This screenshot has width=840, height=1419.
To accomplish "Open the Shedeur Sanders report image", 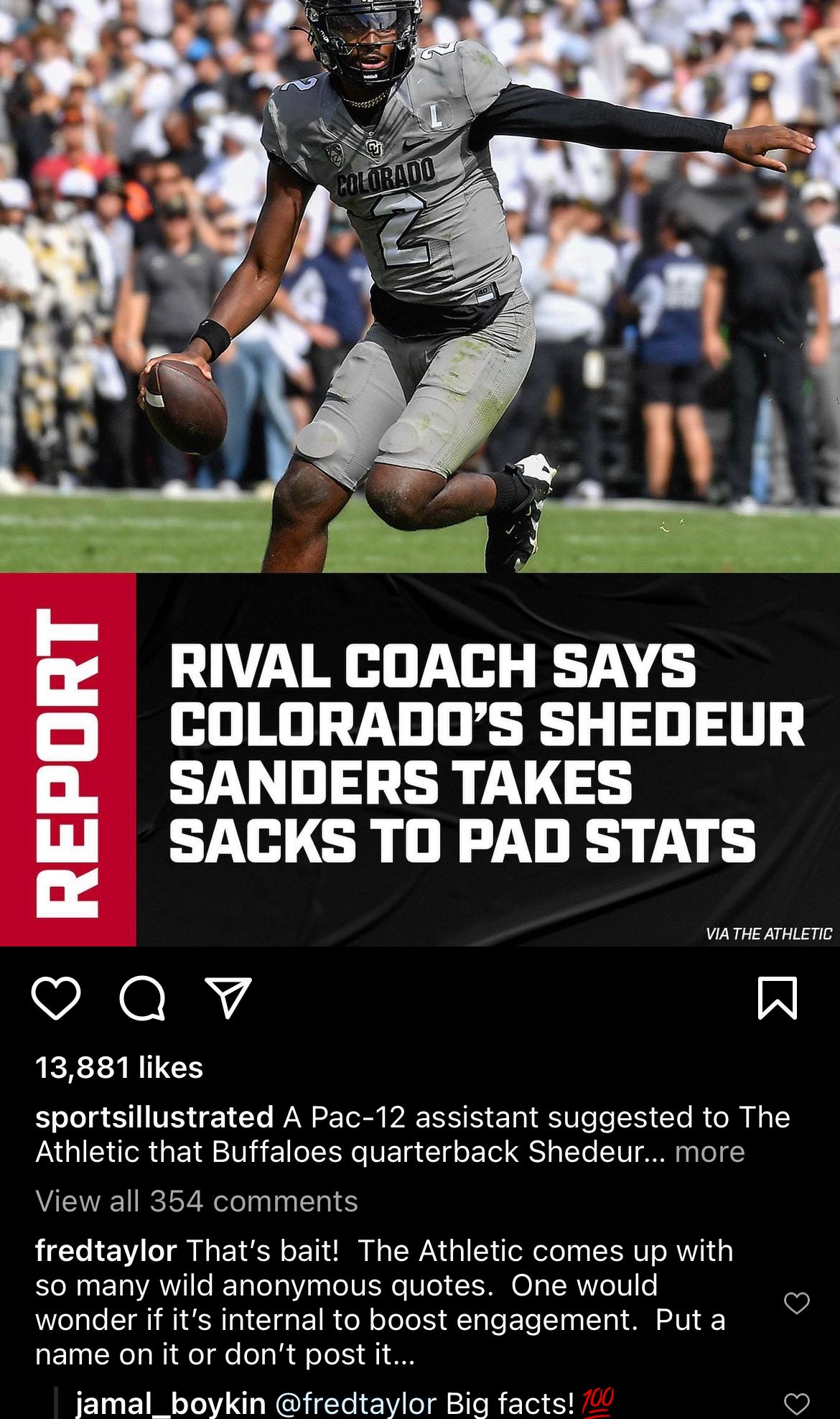I will tap(420, 474).
